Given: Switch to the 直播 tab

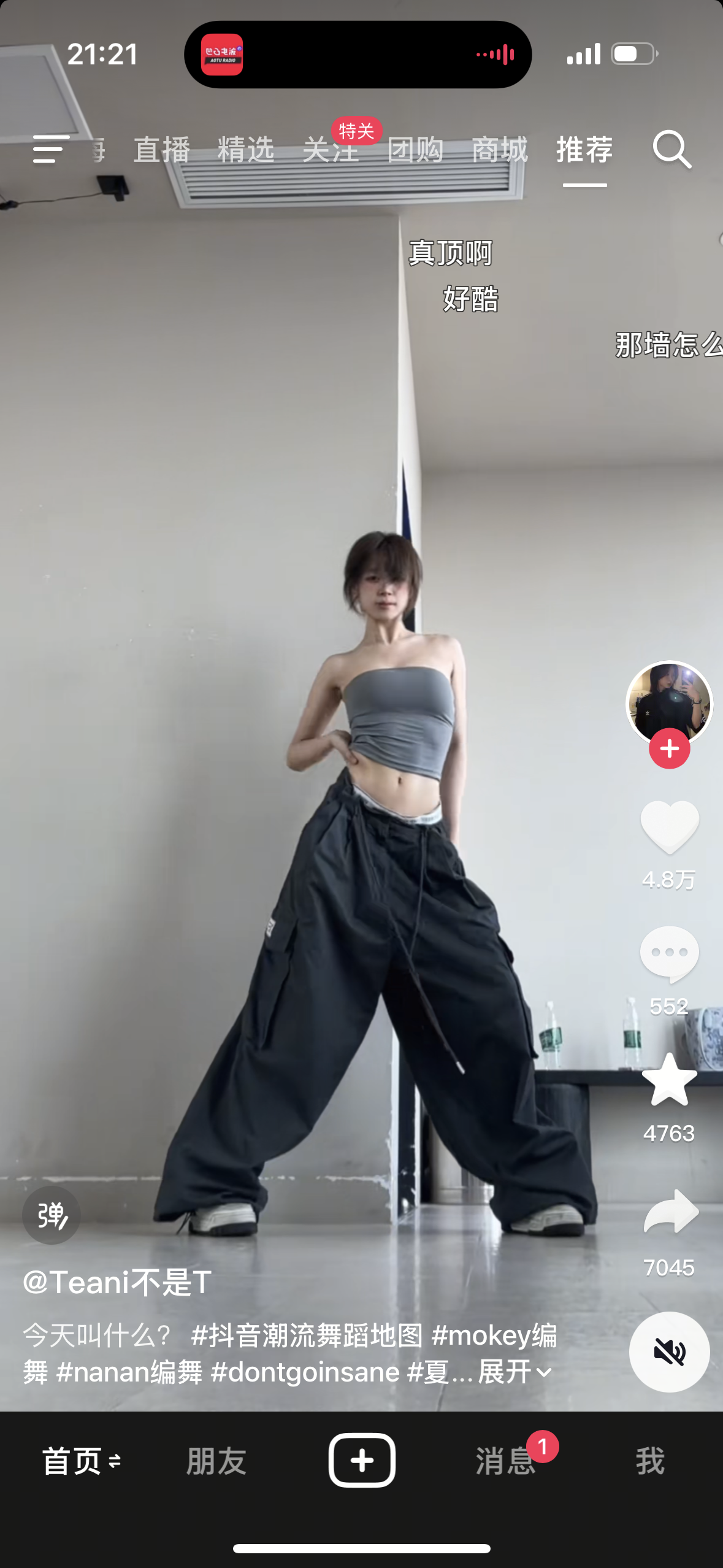Looking at the screenshot, I should [162, 150].
